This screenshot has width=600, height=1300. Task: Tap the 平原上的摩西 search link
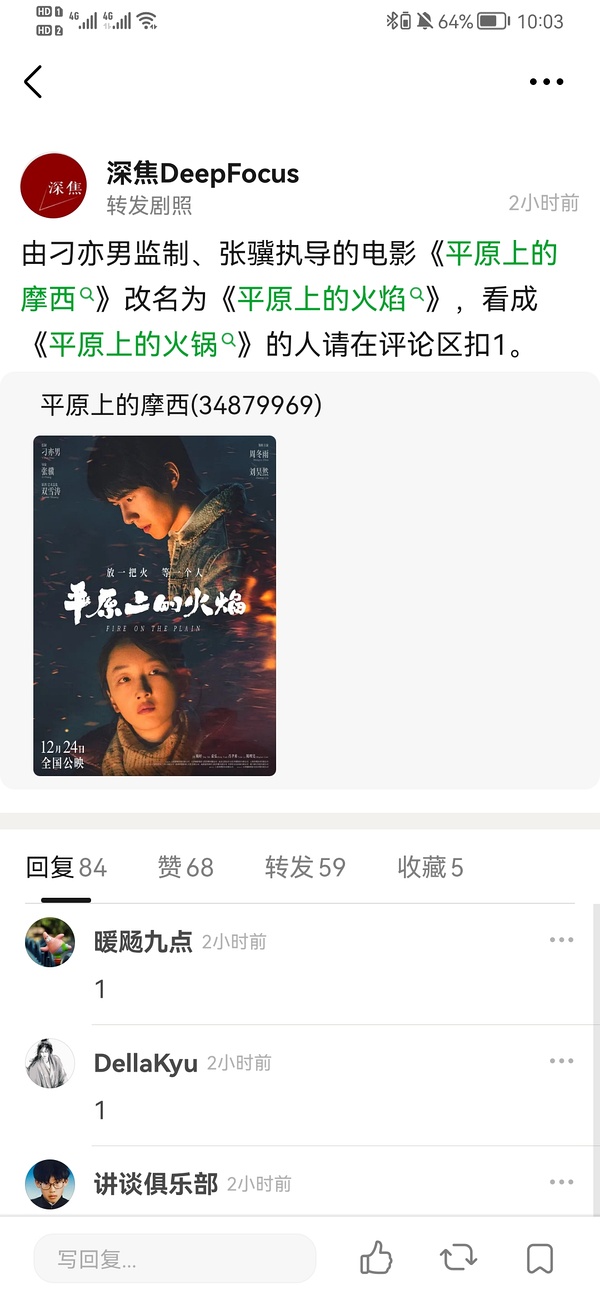[500, 254]
